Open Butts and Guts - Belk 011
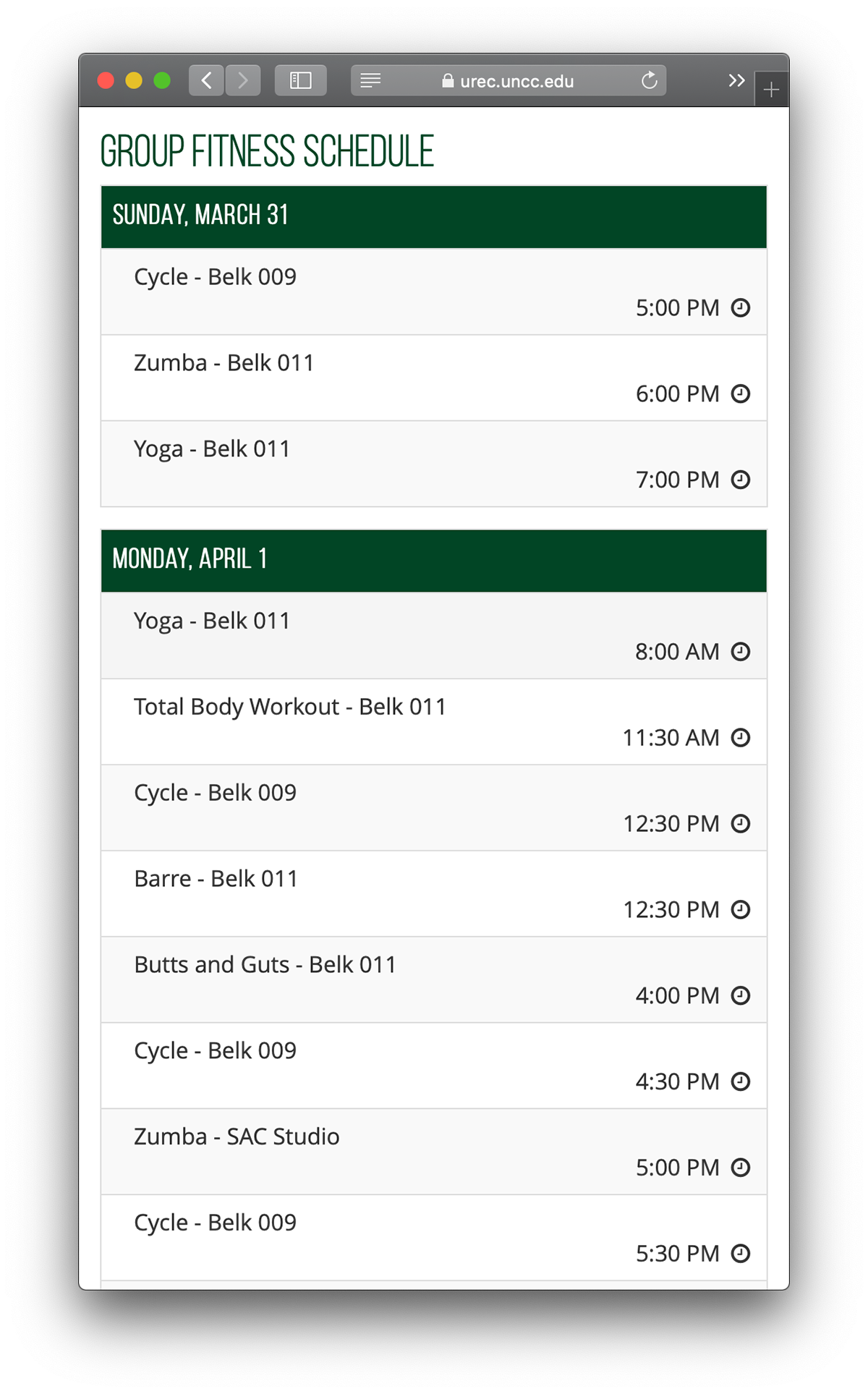 pos(434,979)
